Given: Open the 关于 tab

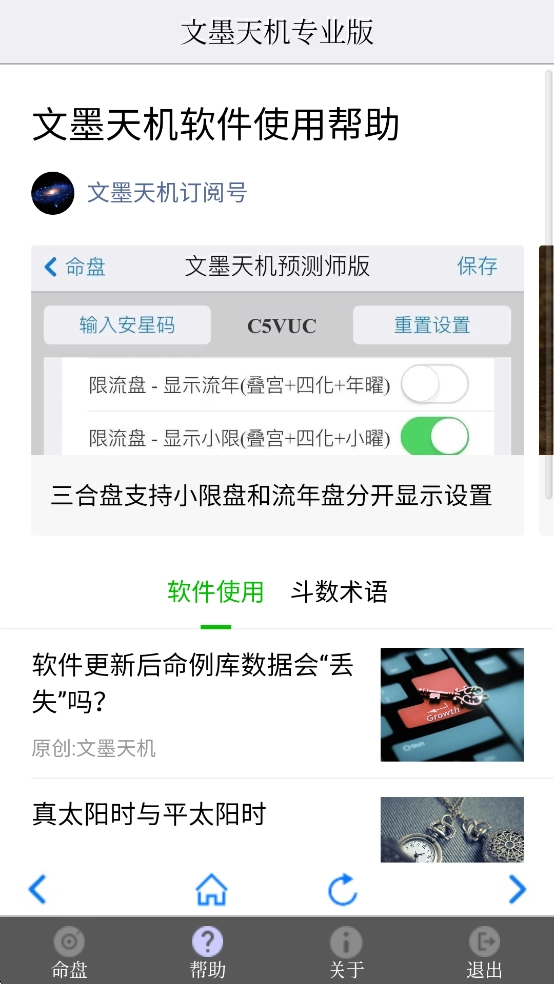Looking at the screenshot, I should (346, 951).
